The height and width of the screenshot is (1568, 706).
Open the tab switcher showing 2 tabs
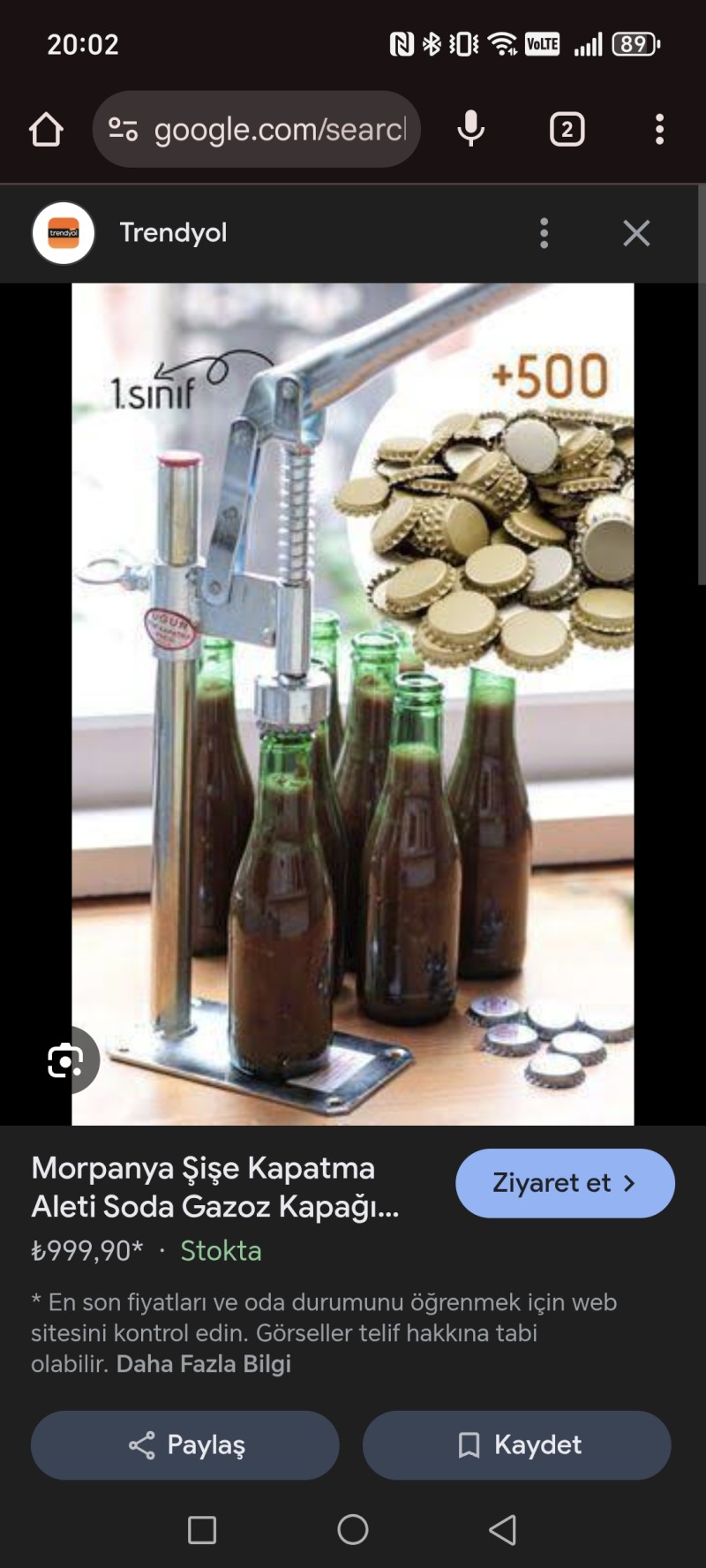567,130
